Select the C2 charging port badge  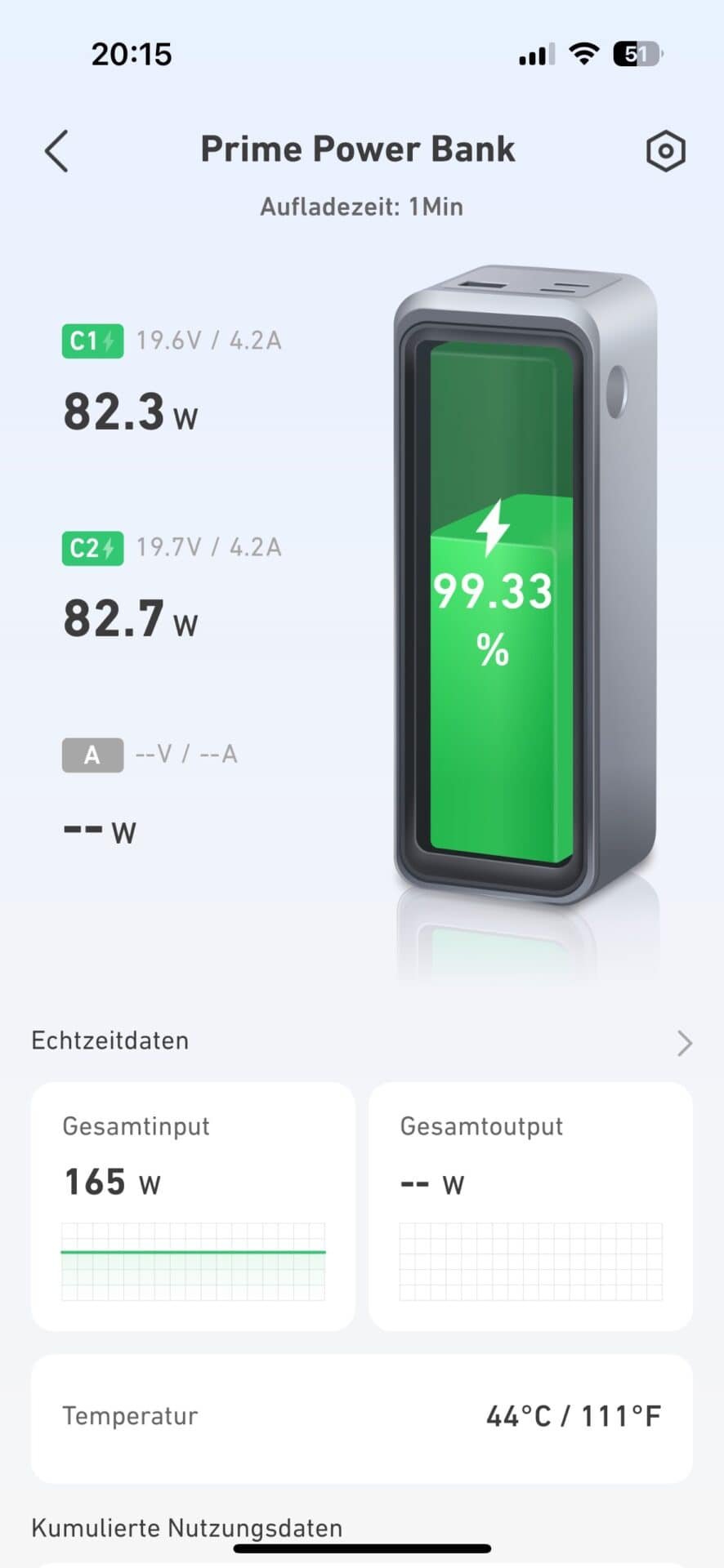[92, 548]
